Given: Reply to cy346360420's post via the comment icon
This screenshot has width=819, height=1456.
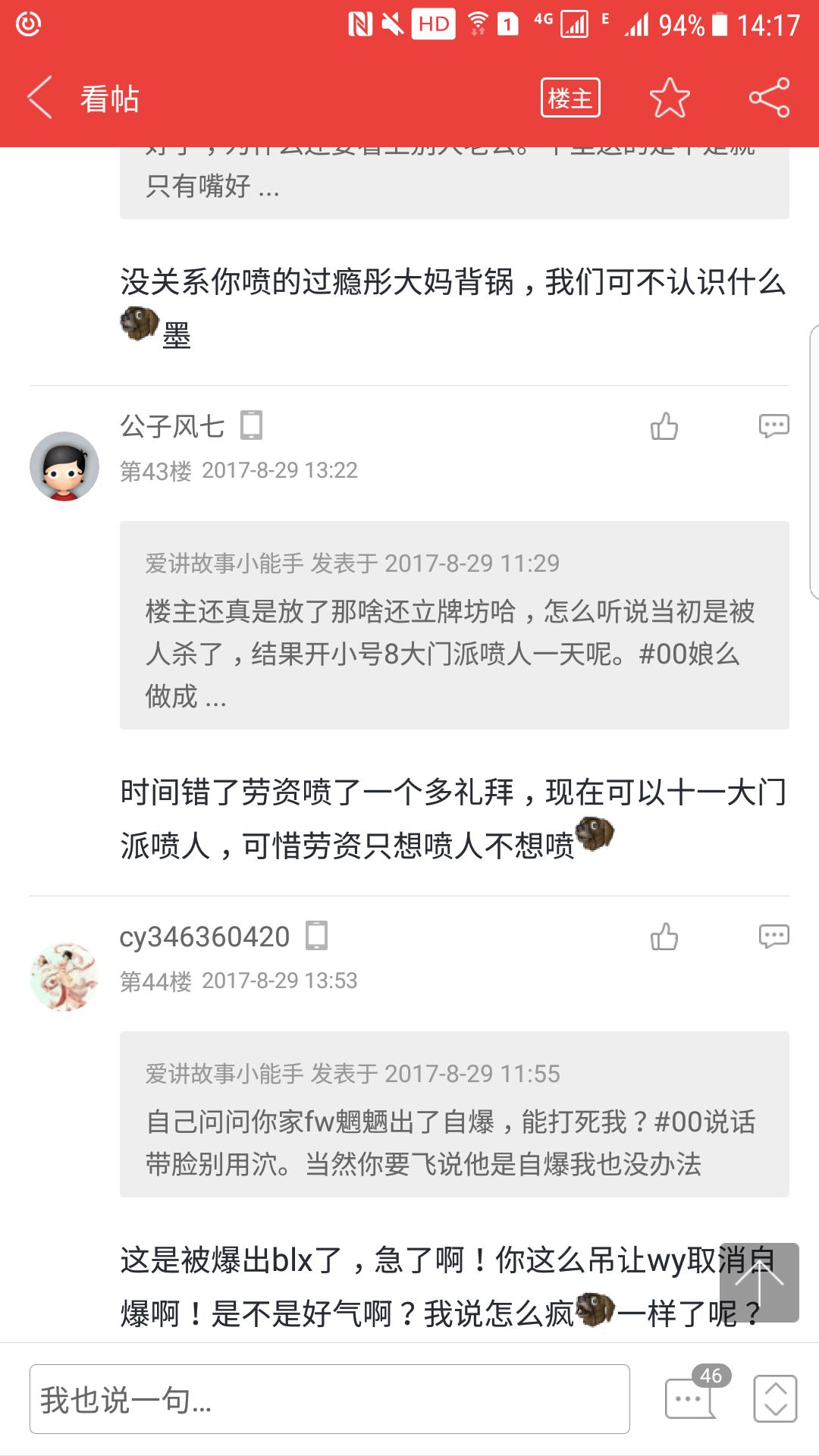Looking at the screenshot, I should click(x=773, y=937).
